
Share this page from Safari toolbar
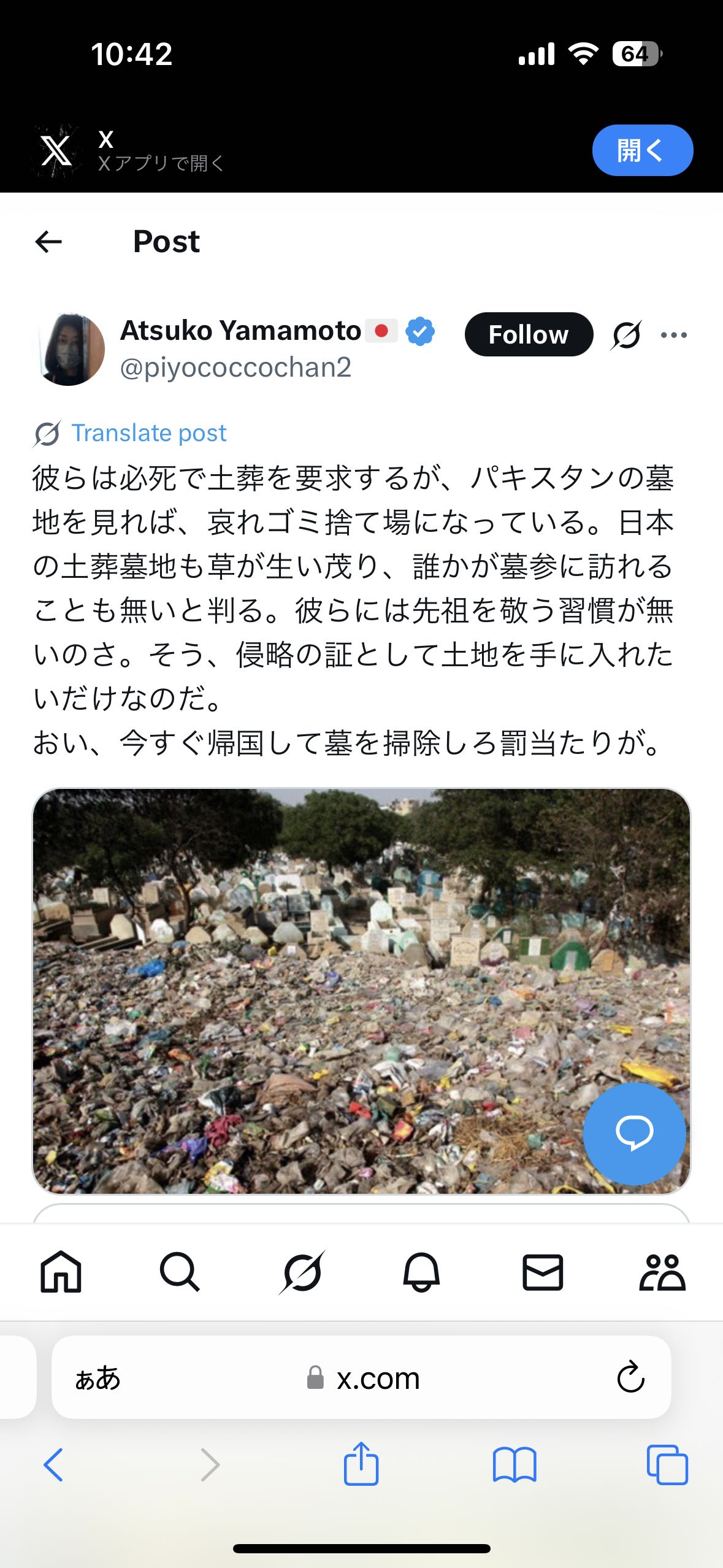pyautogui.click(x=361, y=1464)
